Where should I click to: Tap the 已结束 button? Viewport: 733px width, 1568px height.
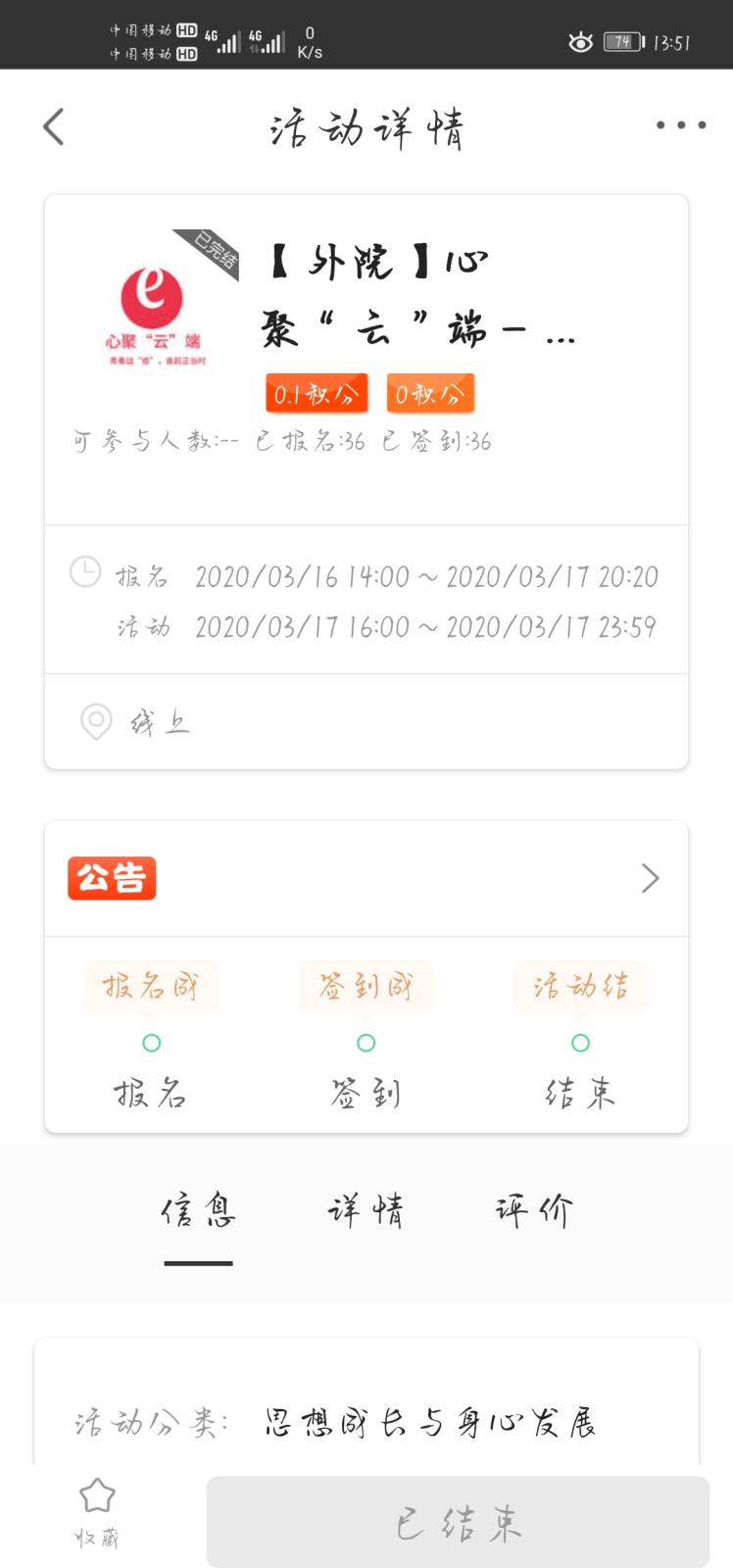pyautogui.click(x=458, y=1522)
